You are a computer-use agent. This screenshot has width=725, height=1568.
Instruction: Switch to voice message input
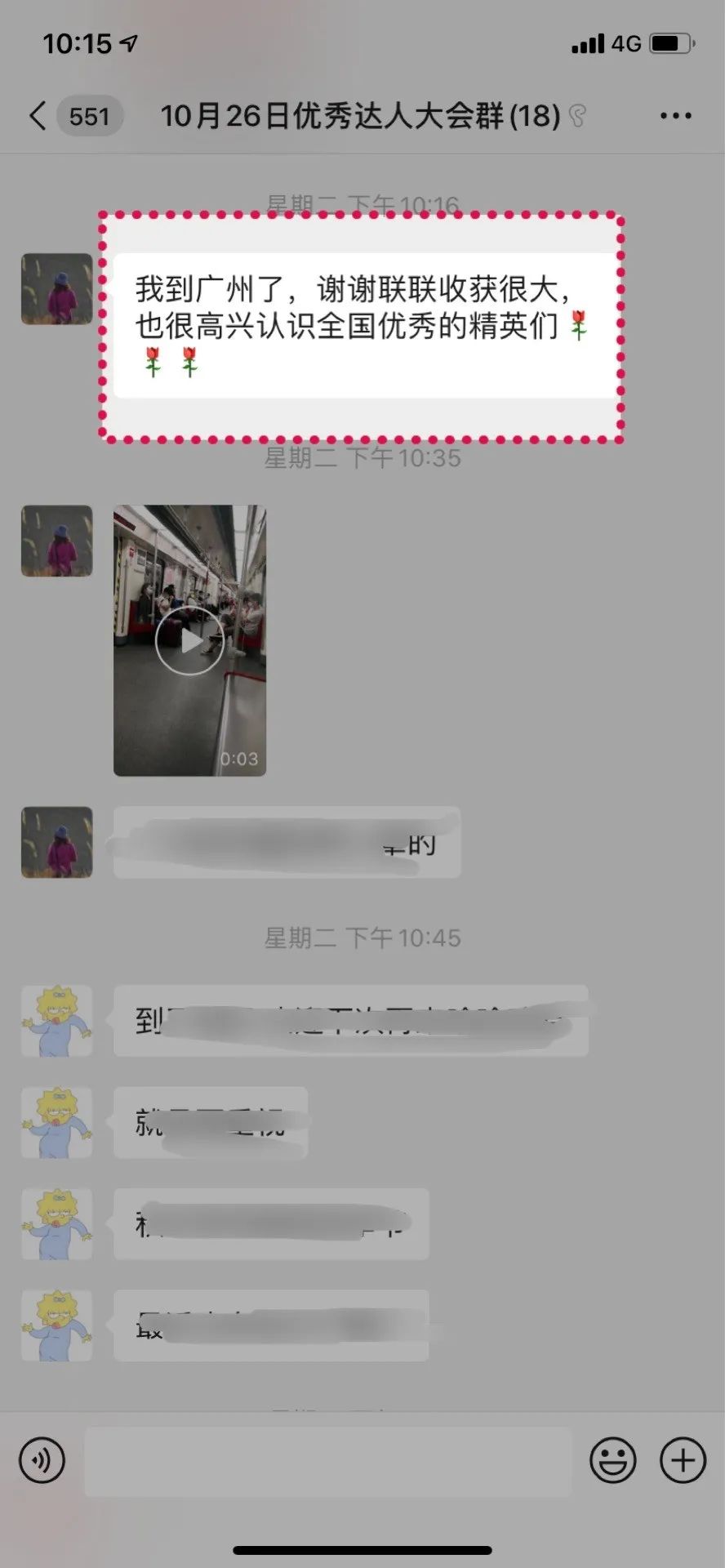[42, 1459]
